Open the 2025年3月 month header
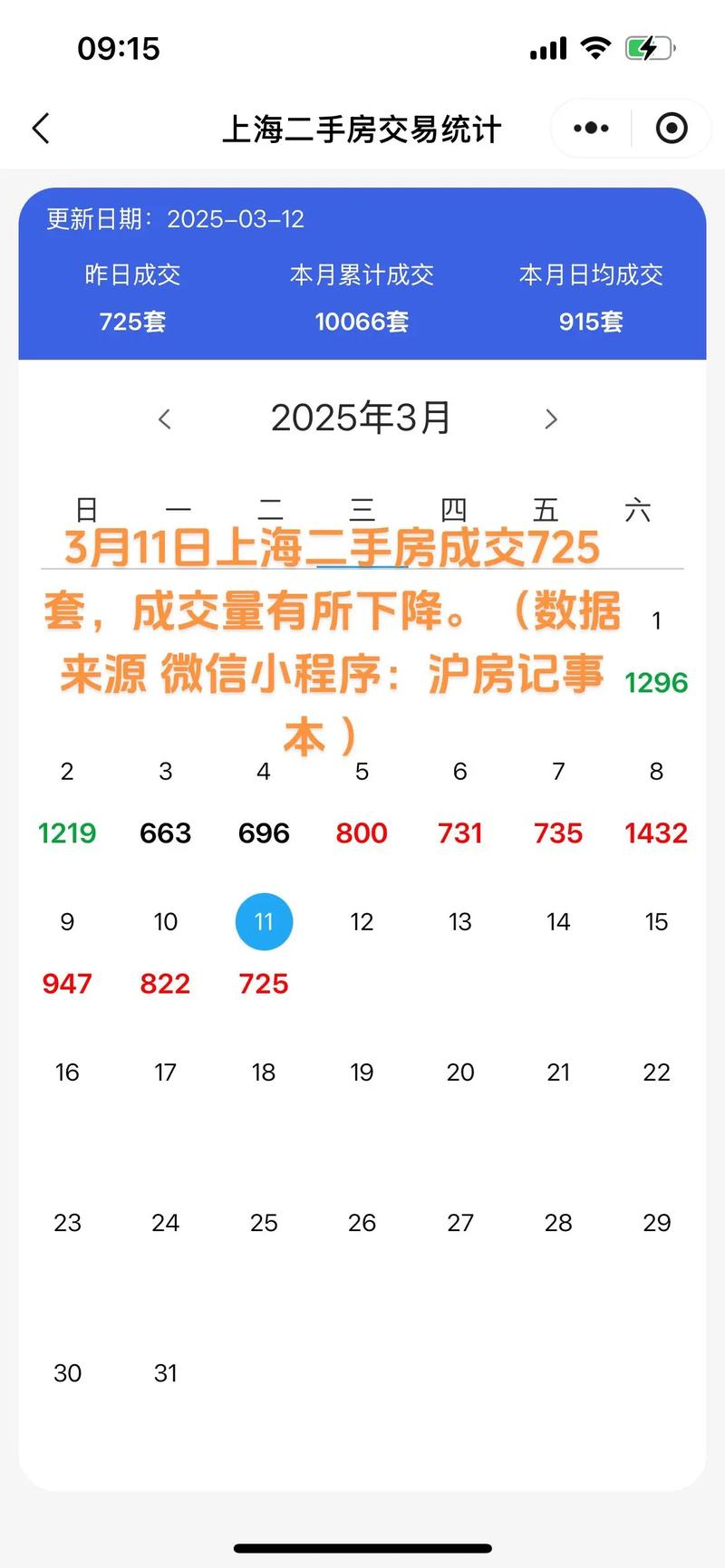Image resolution: width=725 pixels, height=1568 pixels. click(x=362, y=417)
